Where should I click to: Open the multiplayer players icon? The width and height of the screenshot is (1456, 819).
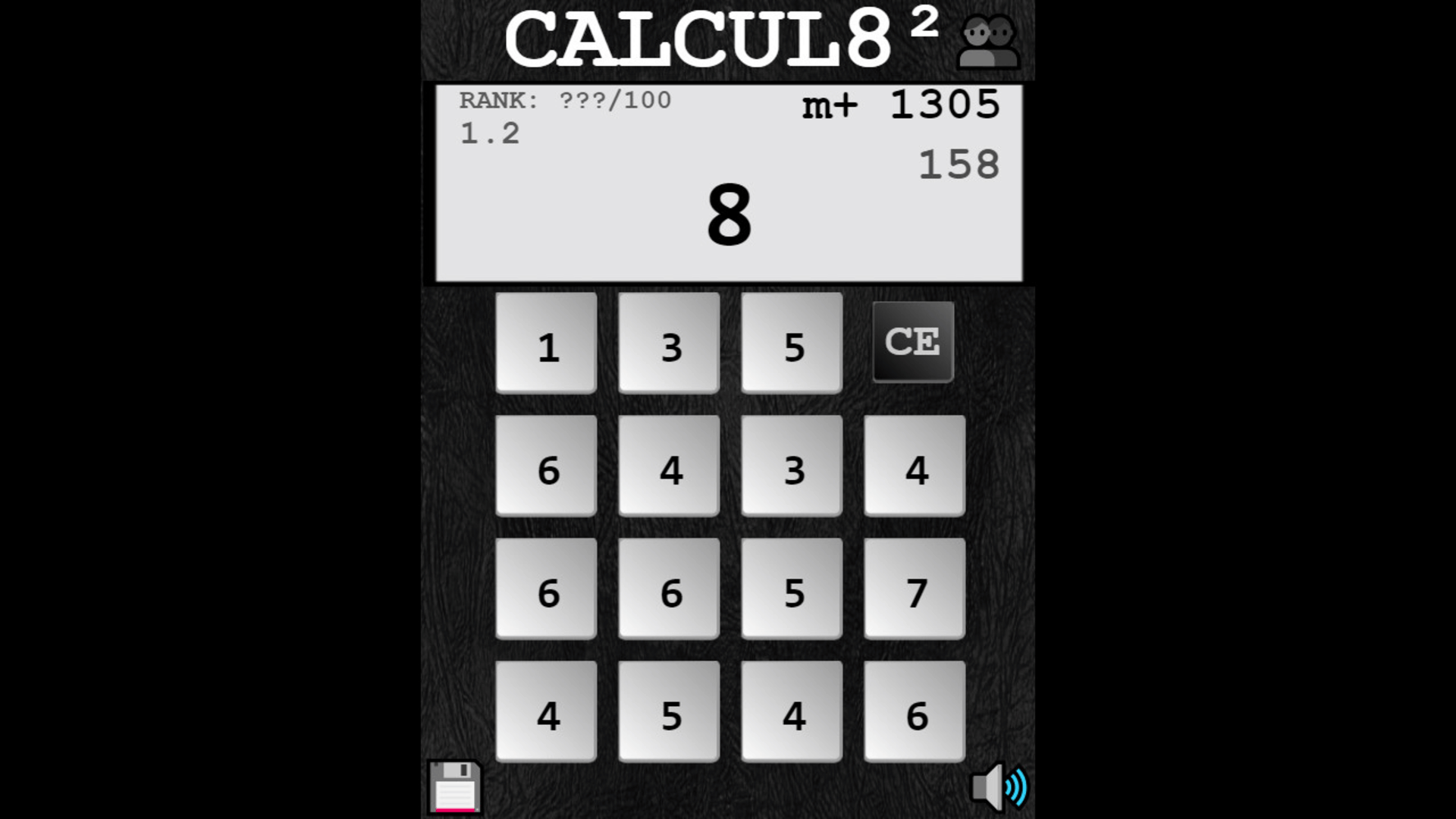[988, 42]
